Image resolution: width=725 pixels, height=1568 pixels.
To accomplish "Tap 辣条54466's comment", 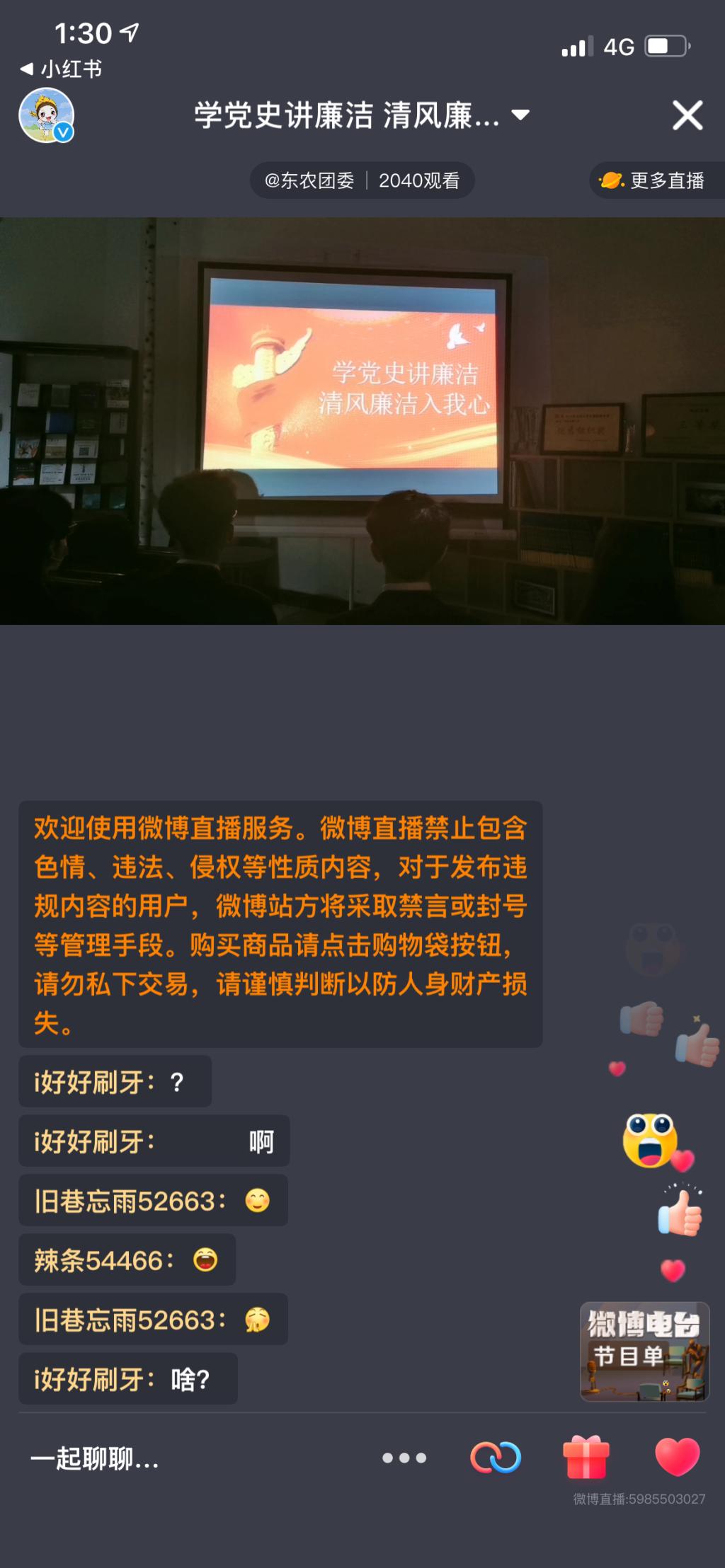I will point(127,1260).
